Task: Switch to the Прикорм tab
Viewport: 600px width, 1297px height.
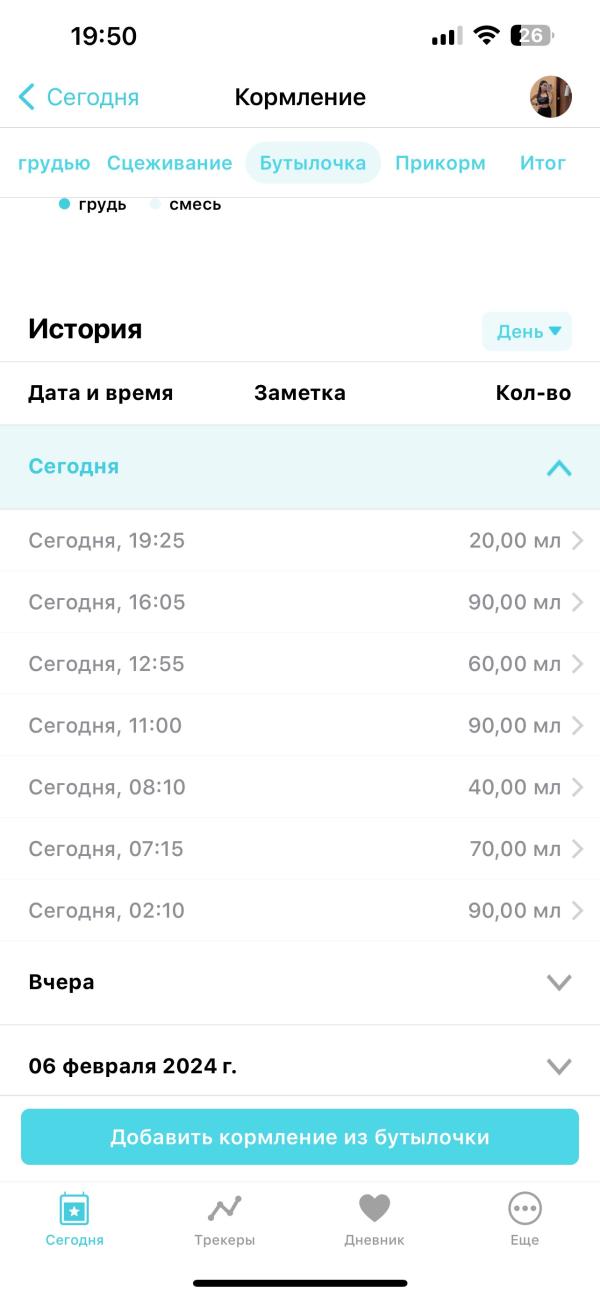Action: tap(440, 163)
